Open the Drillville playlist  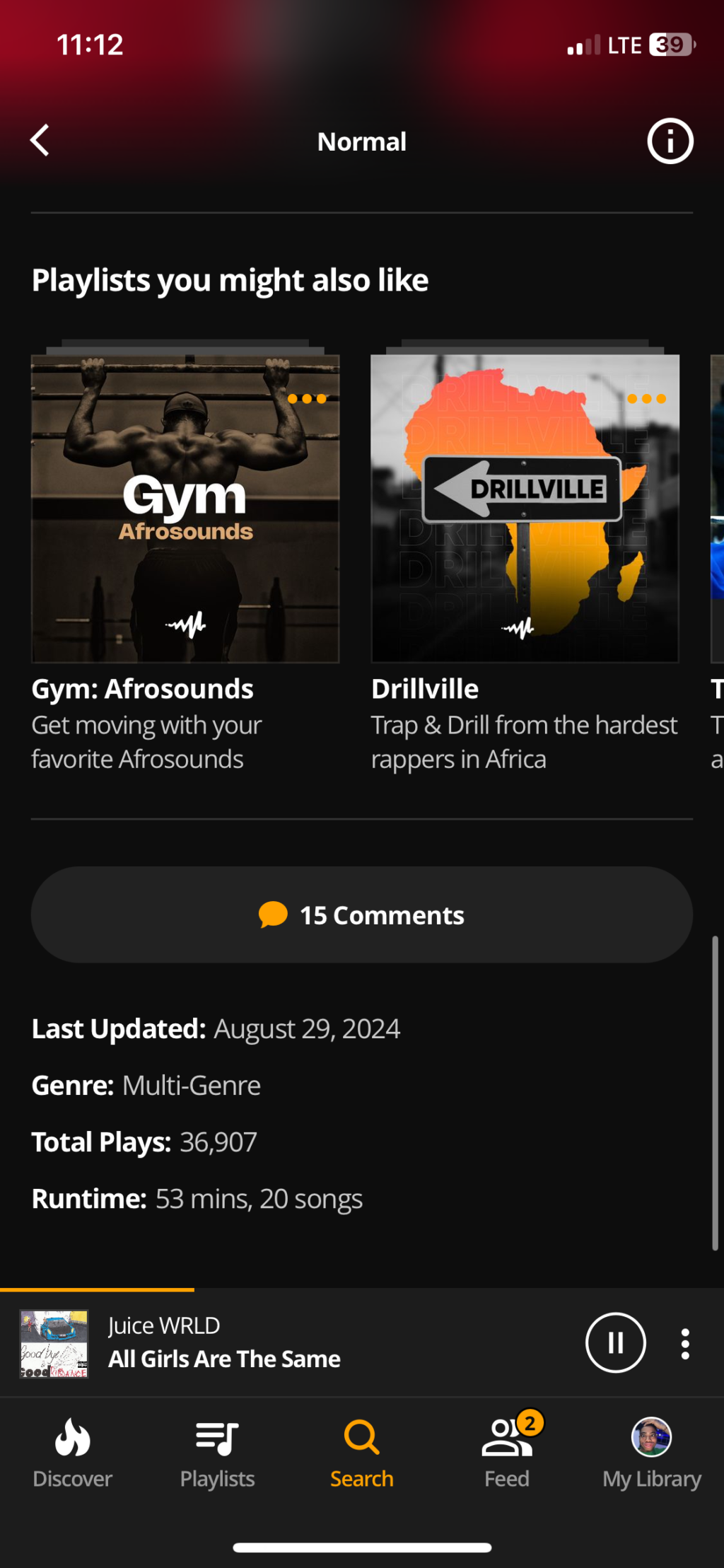tap(525, 509)
